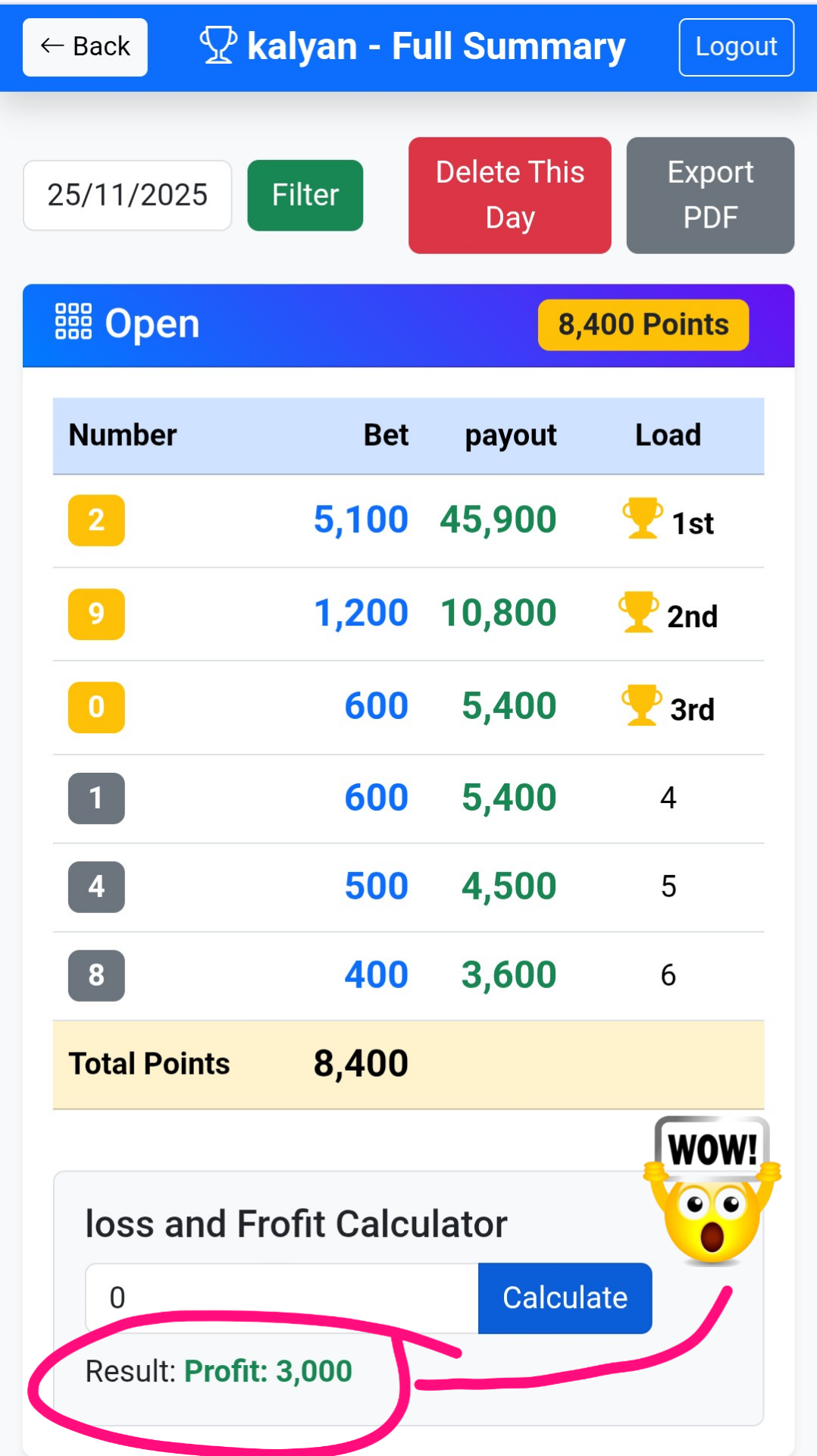The height and width of the screenshot is (1456, 817).
Task: Open the date picker showing 25/11/2025
Action: click(127, 195)
